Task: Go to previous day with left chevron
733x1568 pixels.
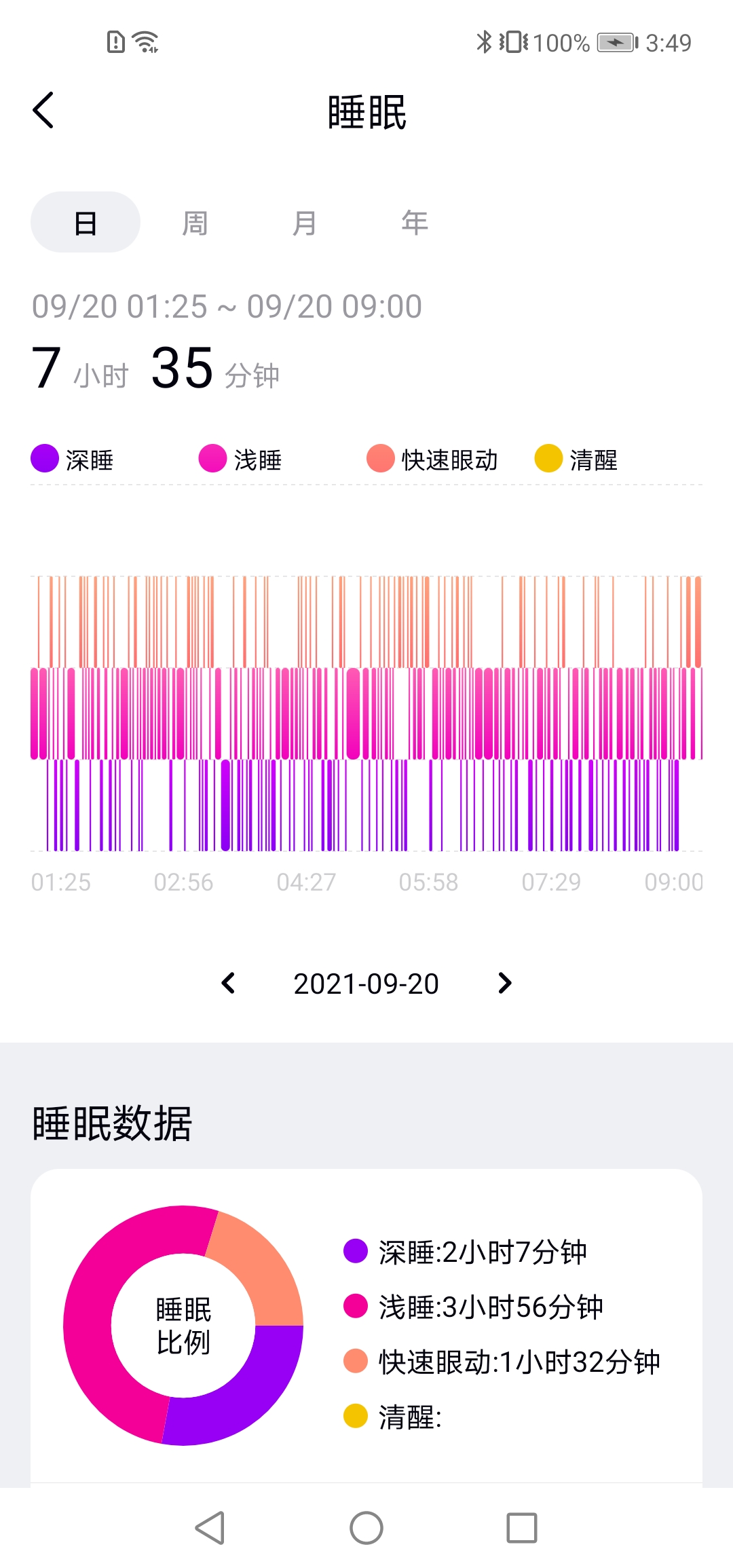Action: [x=229, y=983]
